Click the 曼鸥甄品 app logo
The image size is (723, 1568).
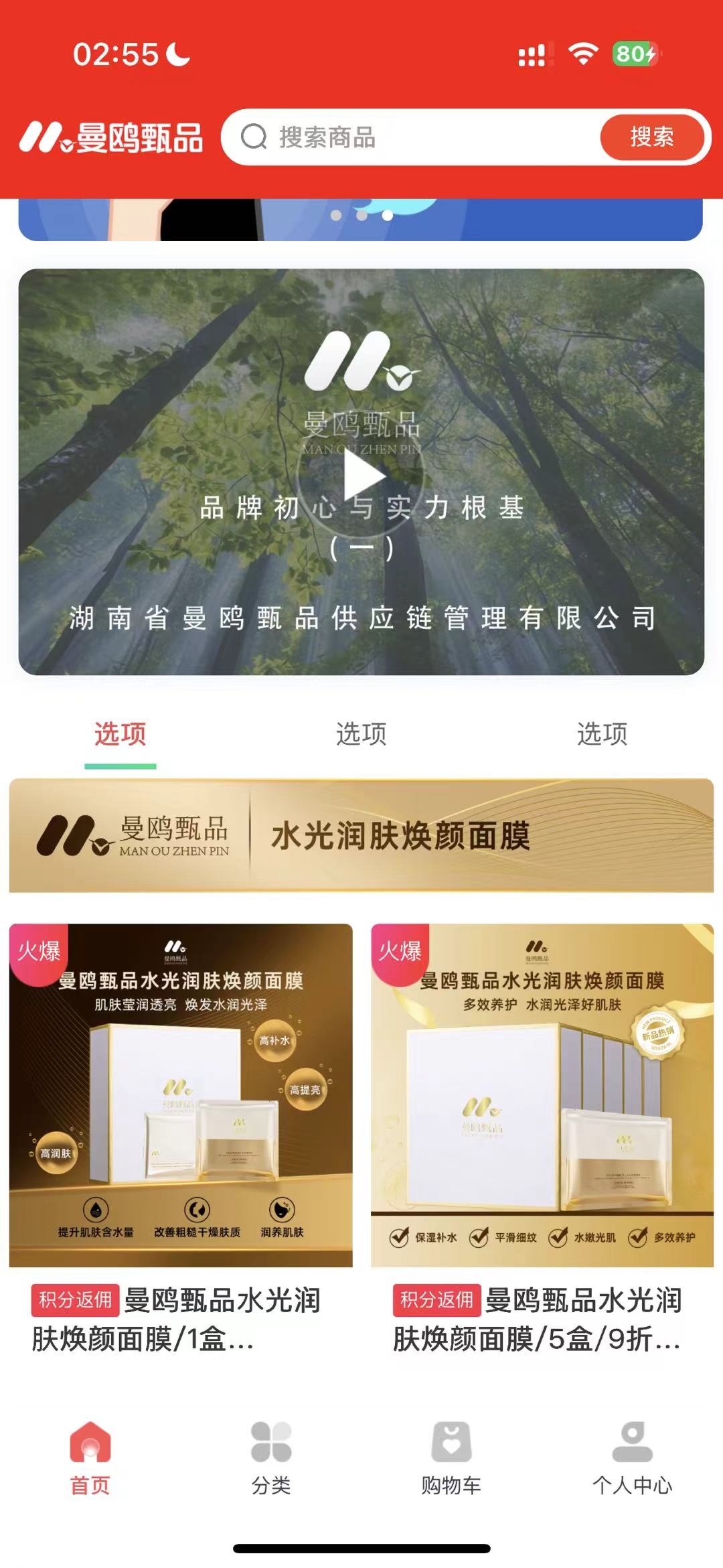pos(114,139)
